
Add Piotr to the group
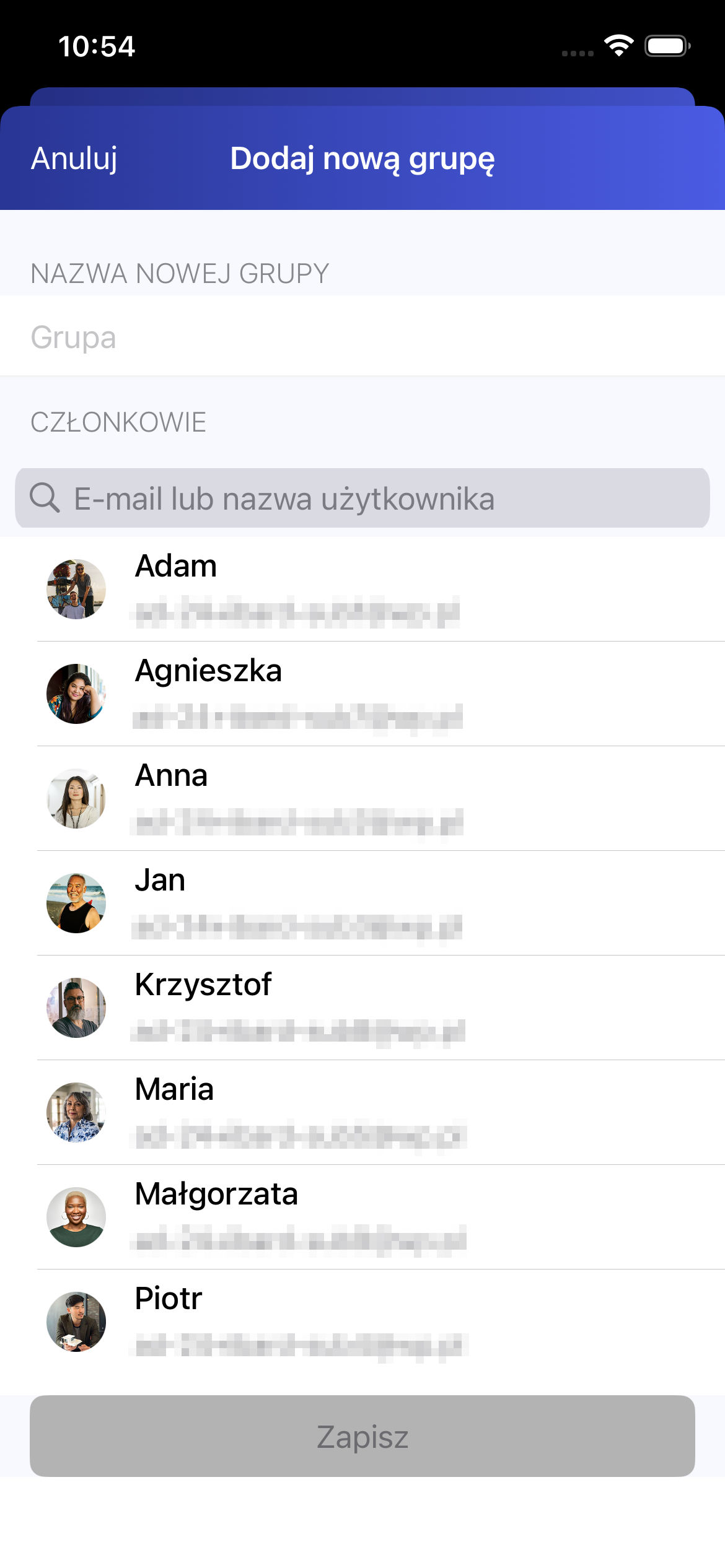(362, 1322)
